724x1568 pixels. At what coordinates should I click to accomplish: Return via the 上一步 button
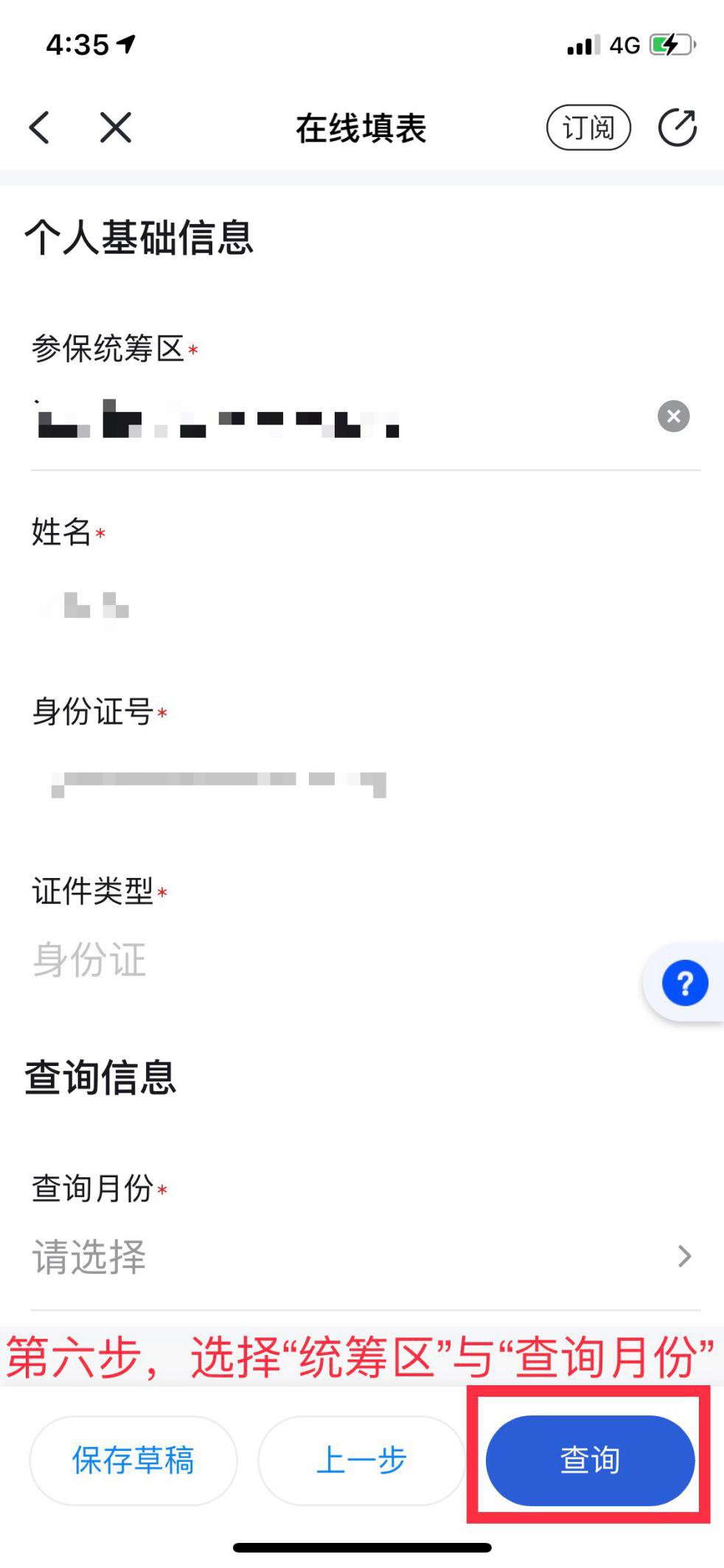pyautogui.click(x=361, y=1460)
